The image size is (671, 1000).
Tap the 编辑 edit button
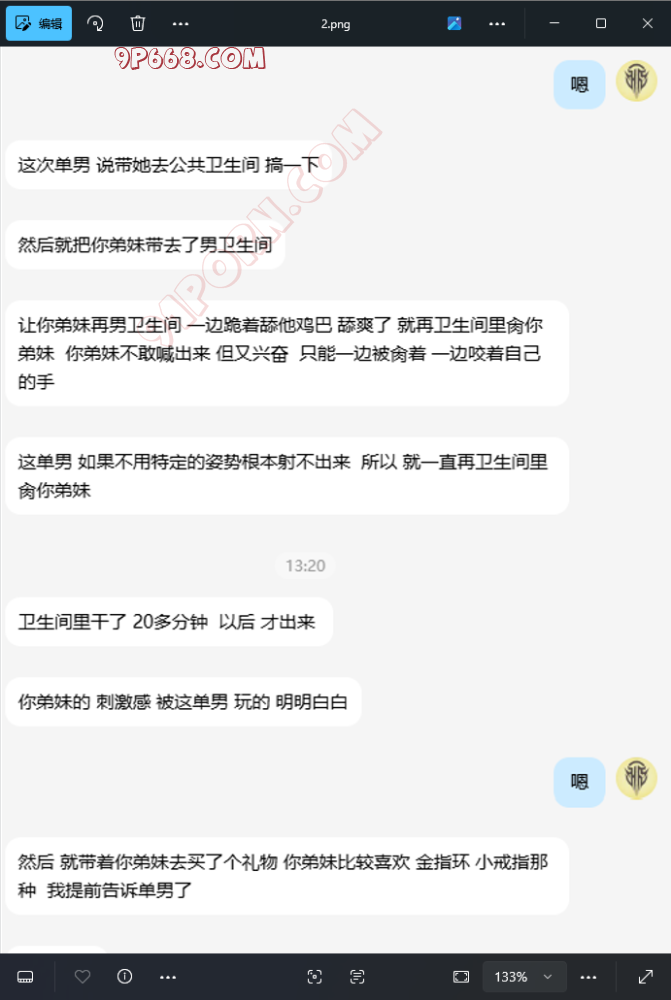[39, 23]
